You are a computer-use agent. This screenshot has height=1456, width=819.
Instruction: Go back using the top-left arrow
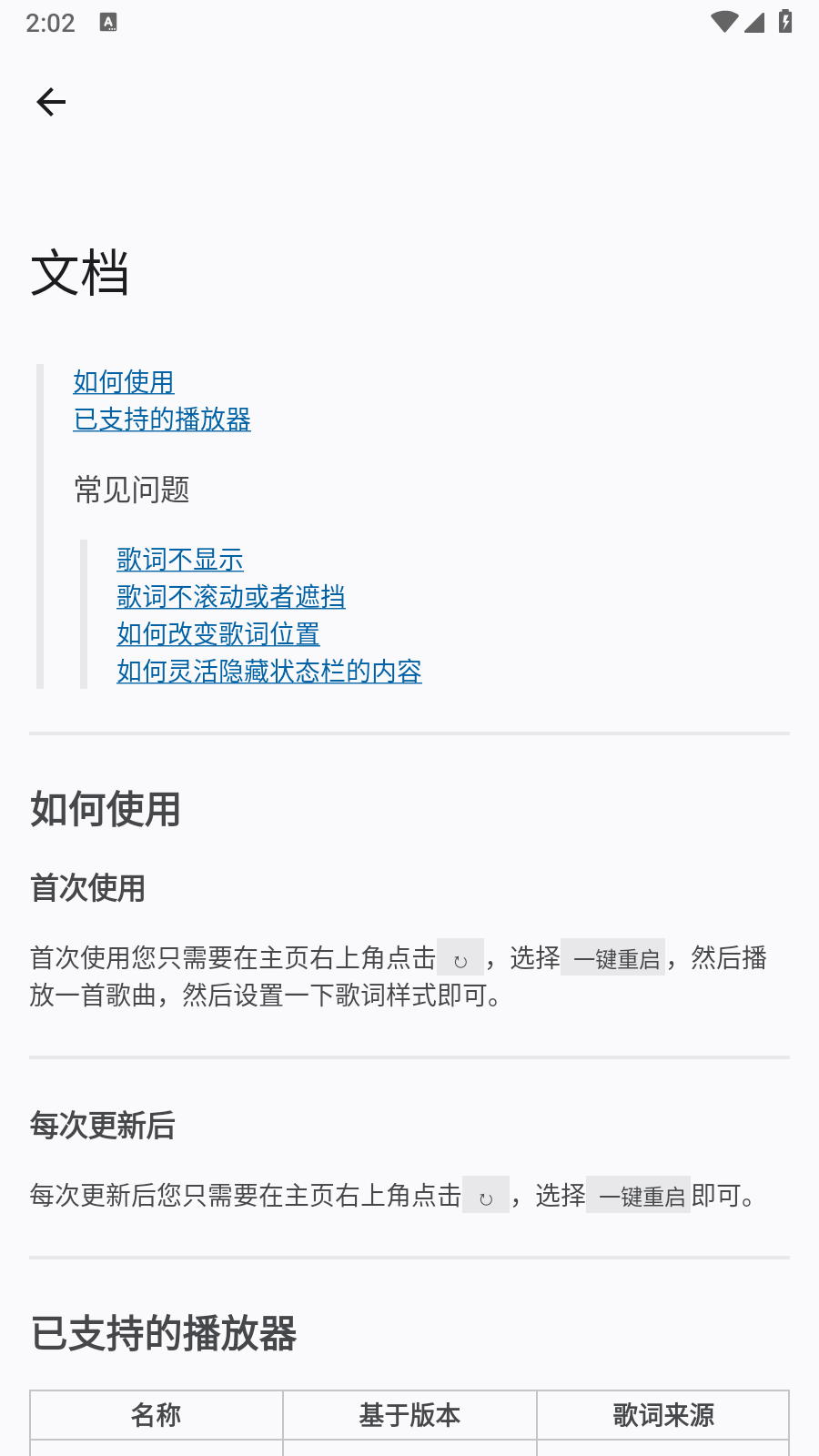[51, 102]
